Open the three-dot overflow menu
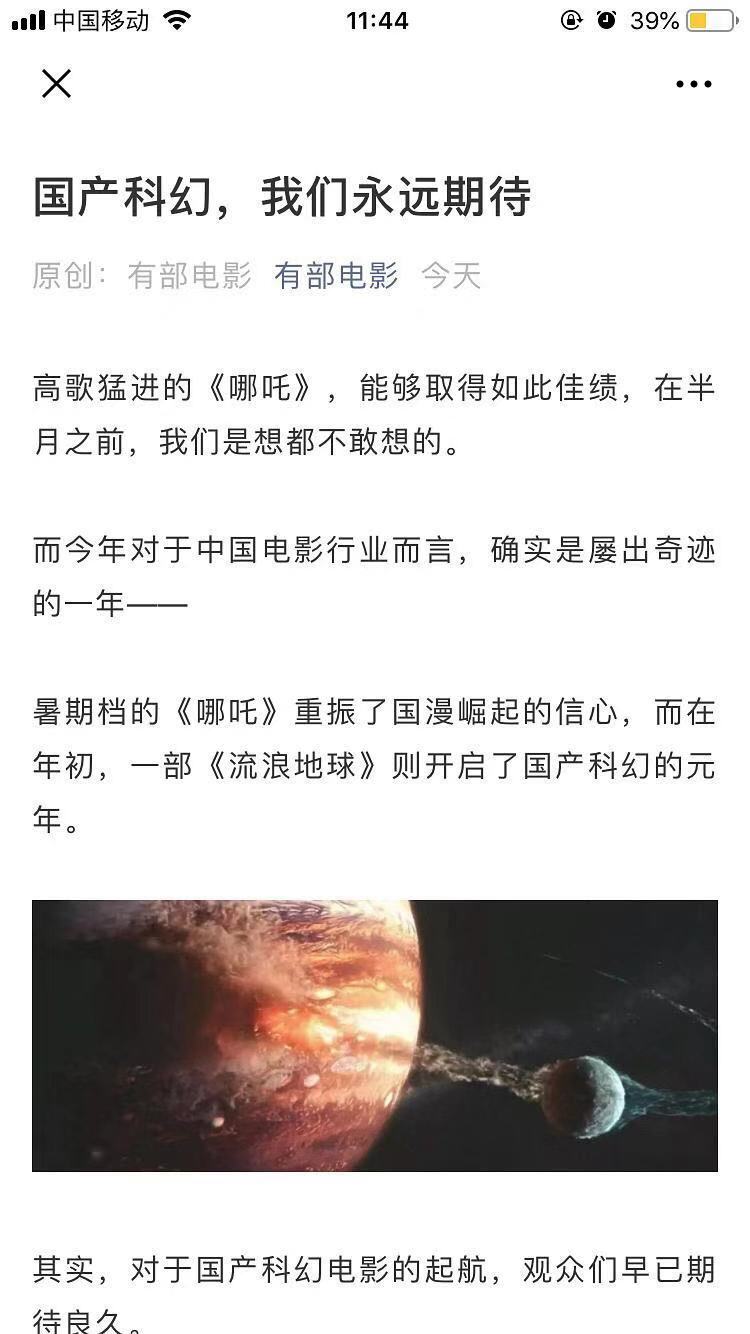 pyautogui.click(x=693, y=85)
